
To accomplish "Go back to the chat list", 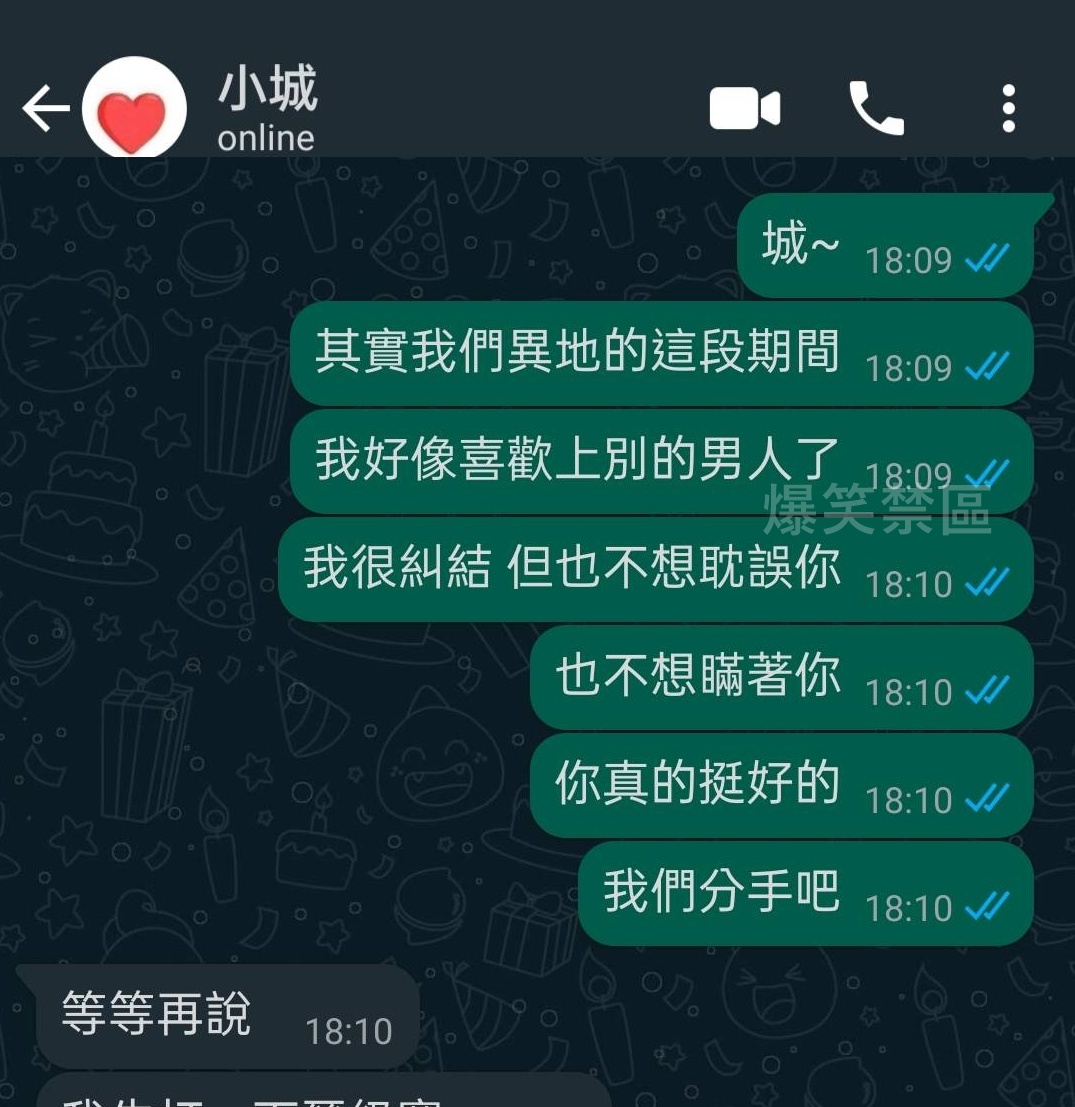I will point(45,108).
